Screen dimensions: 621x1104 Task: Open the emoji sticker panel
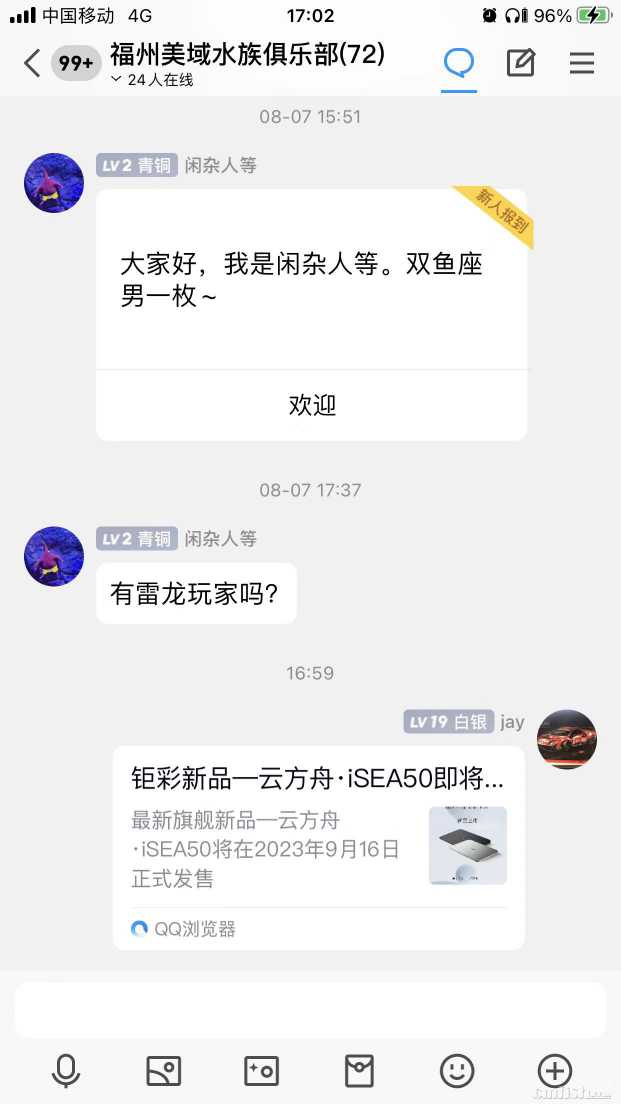[457, 1071]
